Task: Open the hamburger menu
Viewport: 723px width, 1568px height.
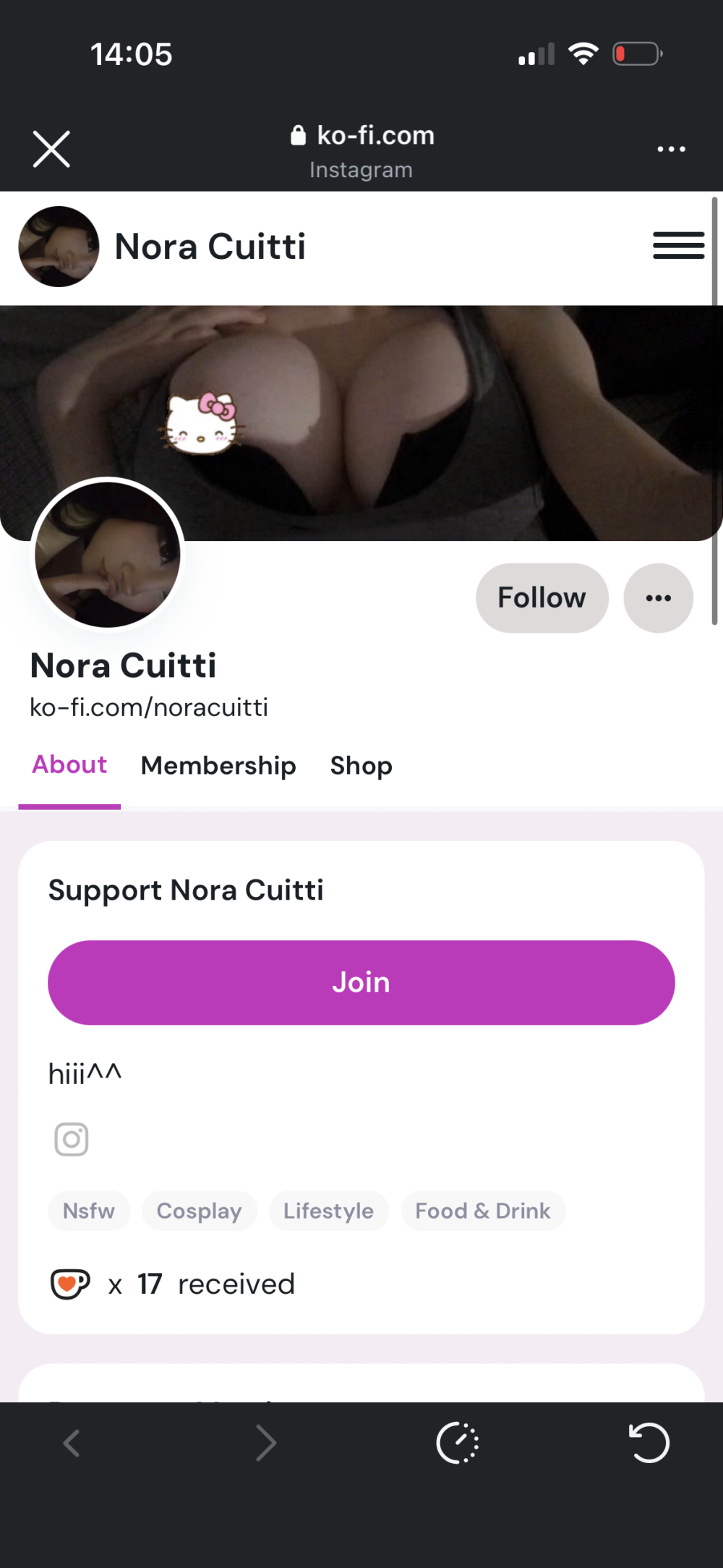Action: coord(678,246)
